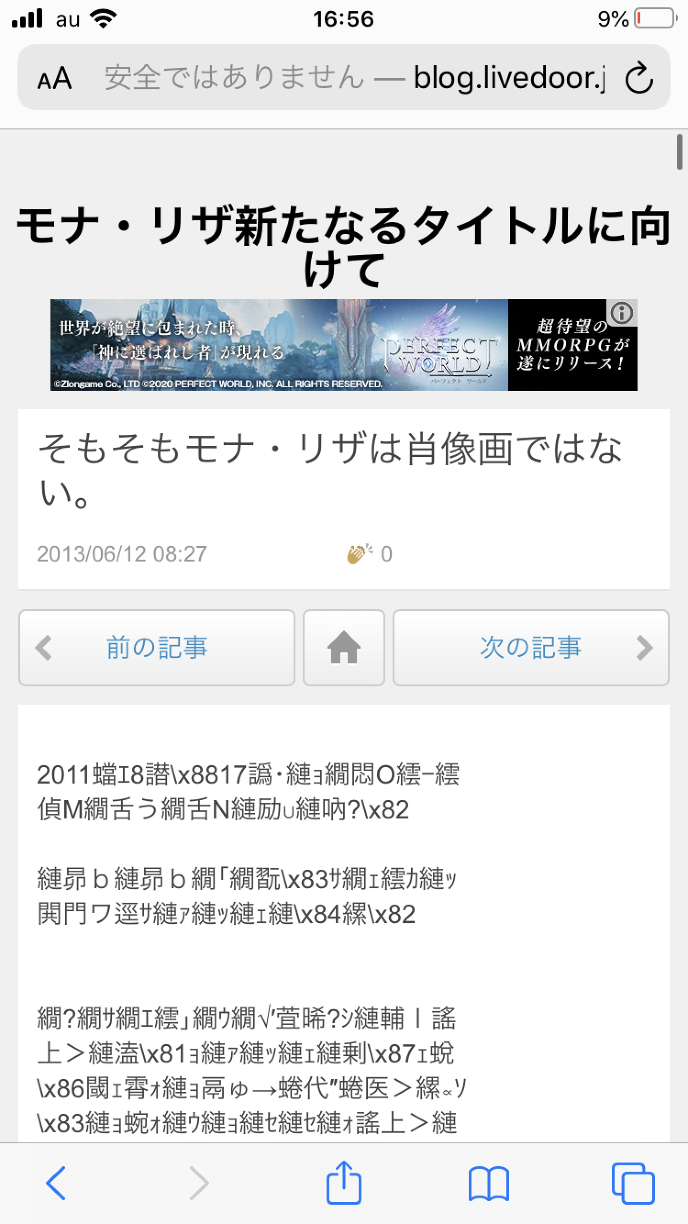Go to 次の記事 (next article)
The height and width of the screenshot is (1224, 688).
[x=531, y=648]
